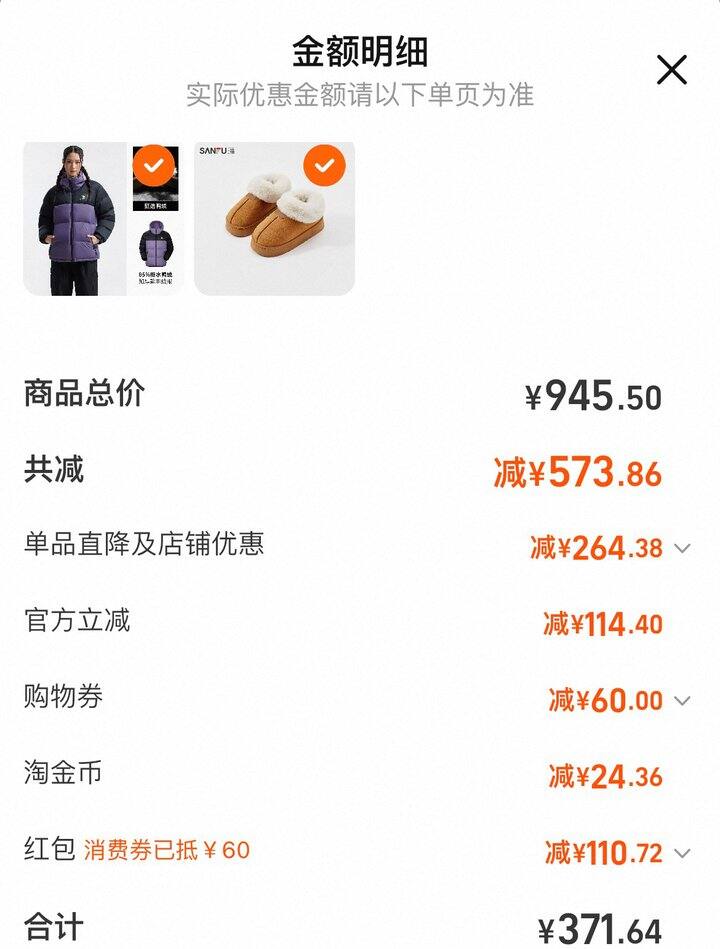Expand the 红包 discount breakdown
The image size is (720, 949).
pos(682,853)
